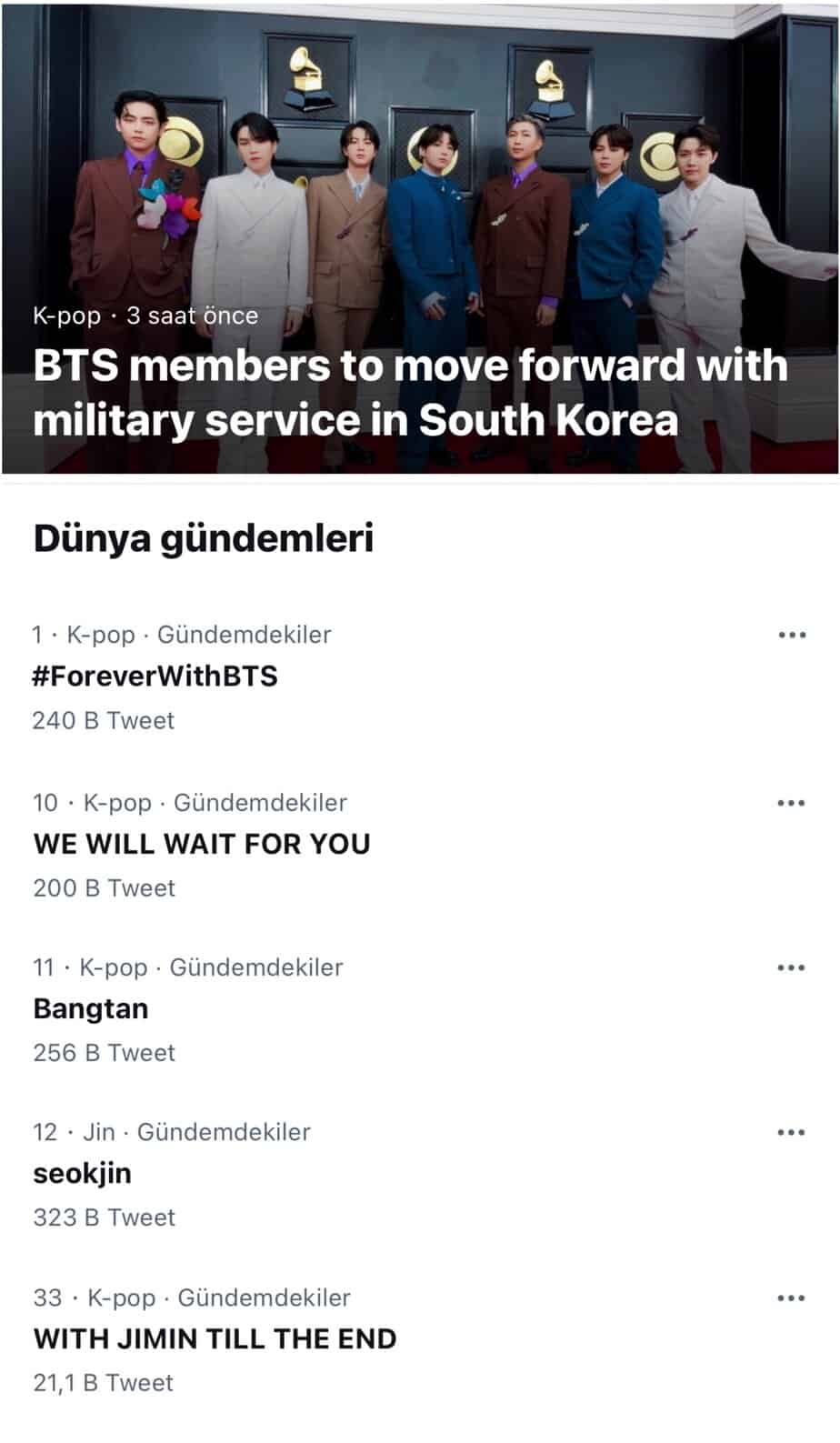Image resolution: width=840 pixels, height=1443 pixels.
Task: Open the overflow menu for seokjin
Action: [792, 1132]
